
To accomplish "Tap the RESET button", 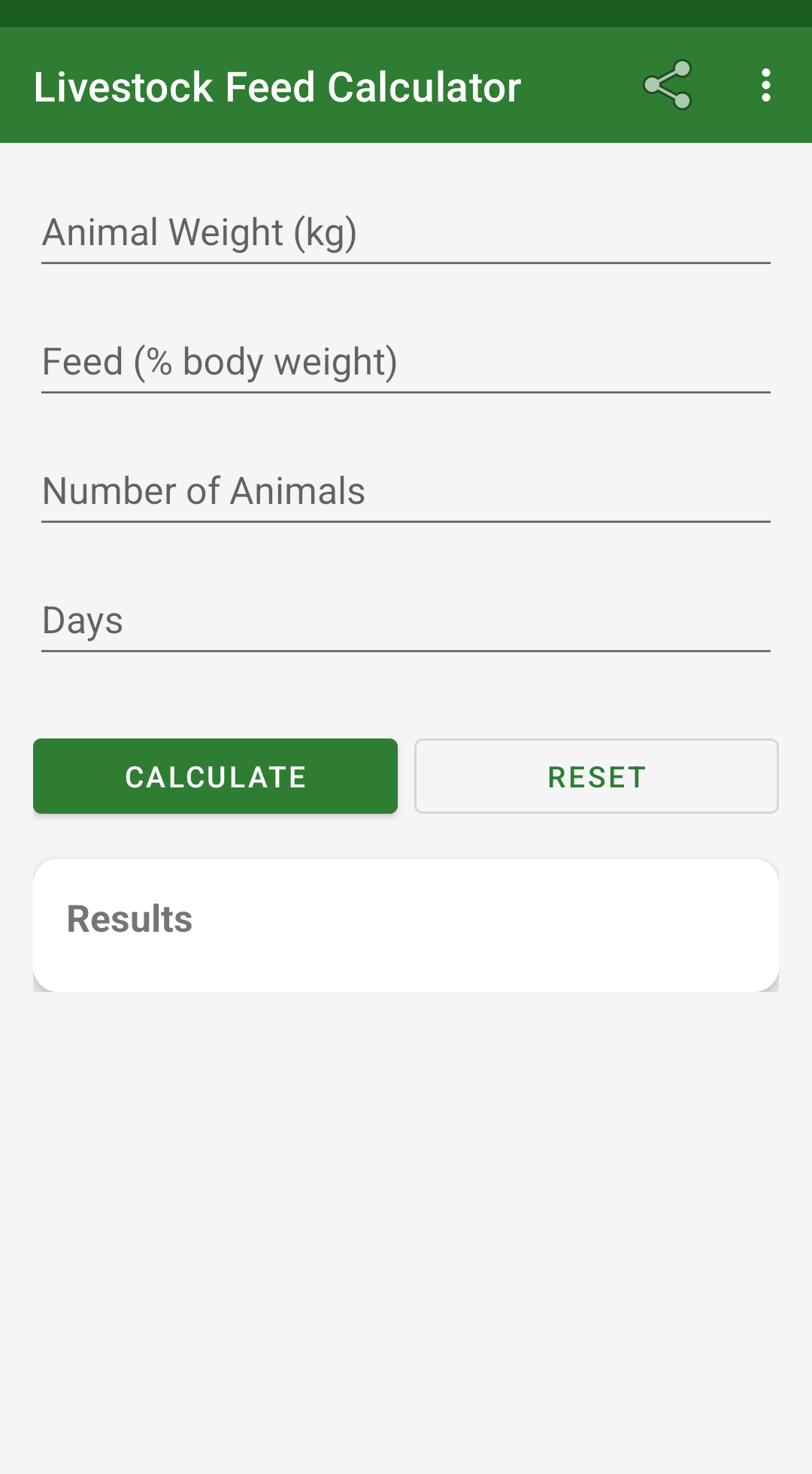I will coord(596,776).
